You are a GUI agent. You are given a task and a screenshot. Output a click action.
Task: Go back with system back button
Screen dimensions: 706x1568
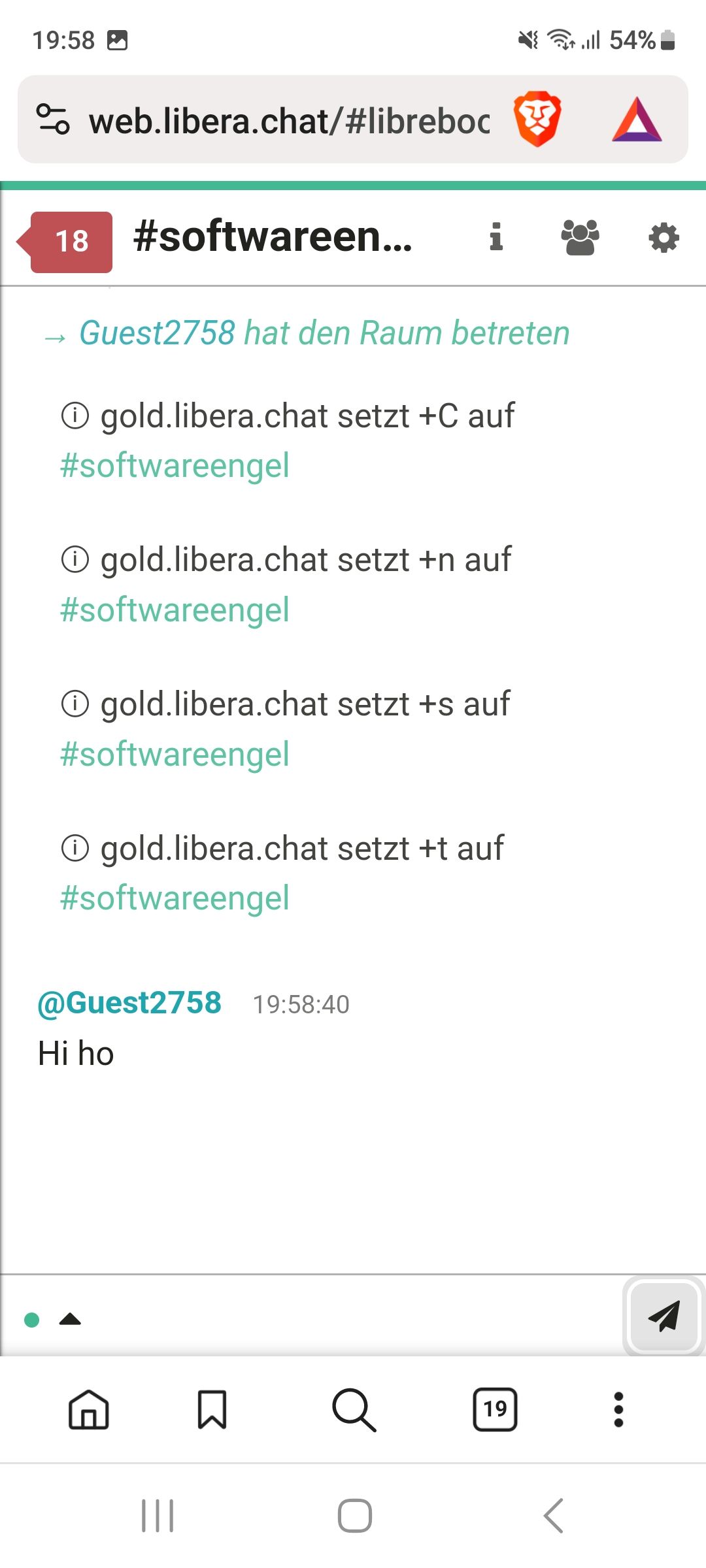[x=553, y=1516]
